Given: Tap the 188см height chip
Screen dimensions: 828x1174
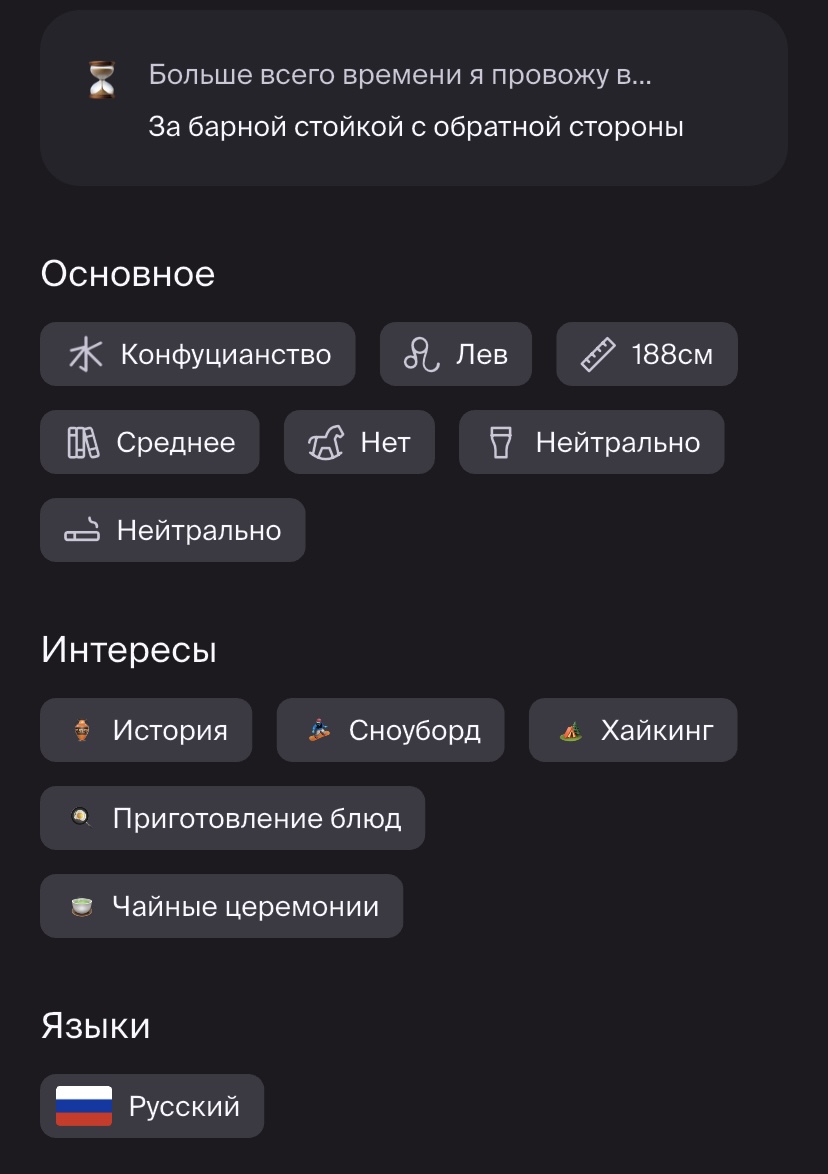Looking at the screenshot, I should tap(647, 354).
